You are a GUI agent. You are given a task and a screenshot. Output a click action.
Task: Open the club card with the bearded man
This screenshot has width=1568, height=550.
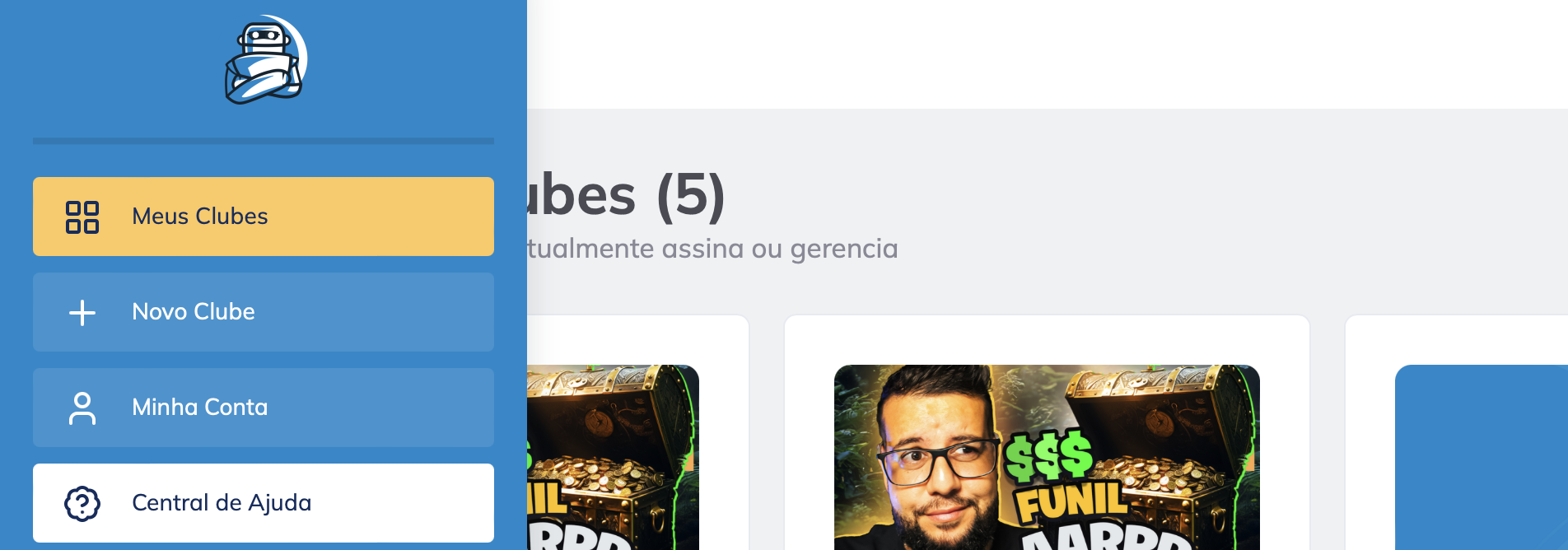[1046, 457]
